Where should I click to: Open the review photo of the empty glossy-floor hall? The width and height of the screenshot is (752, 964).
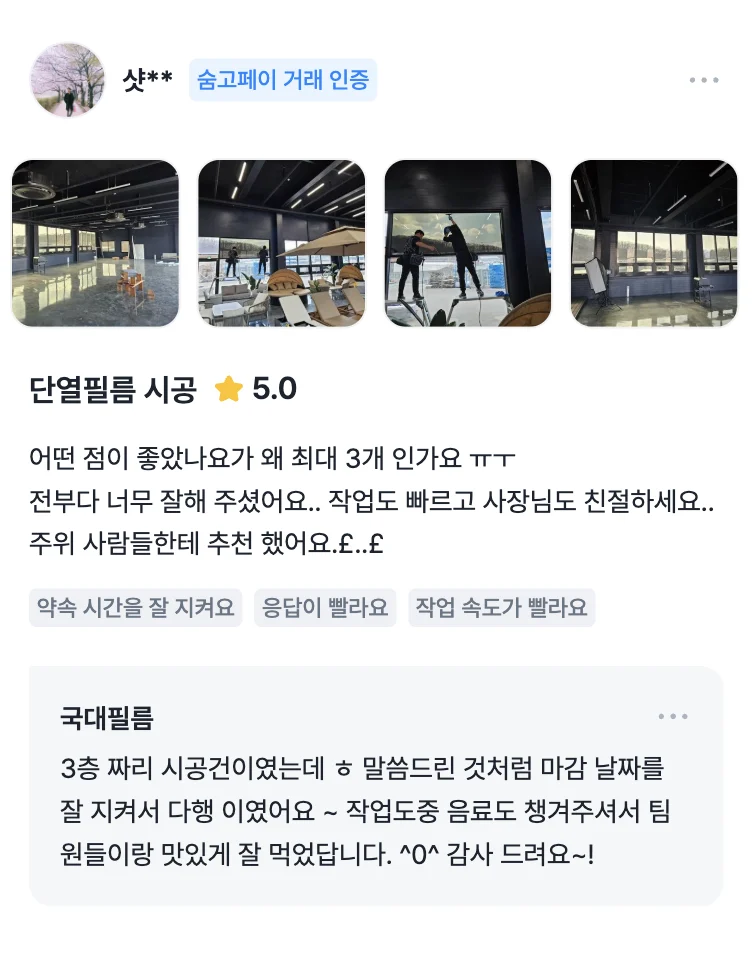pyautogui.click(x=95, y=244)
